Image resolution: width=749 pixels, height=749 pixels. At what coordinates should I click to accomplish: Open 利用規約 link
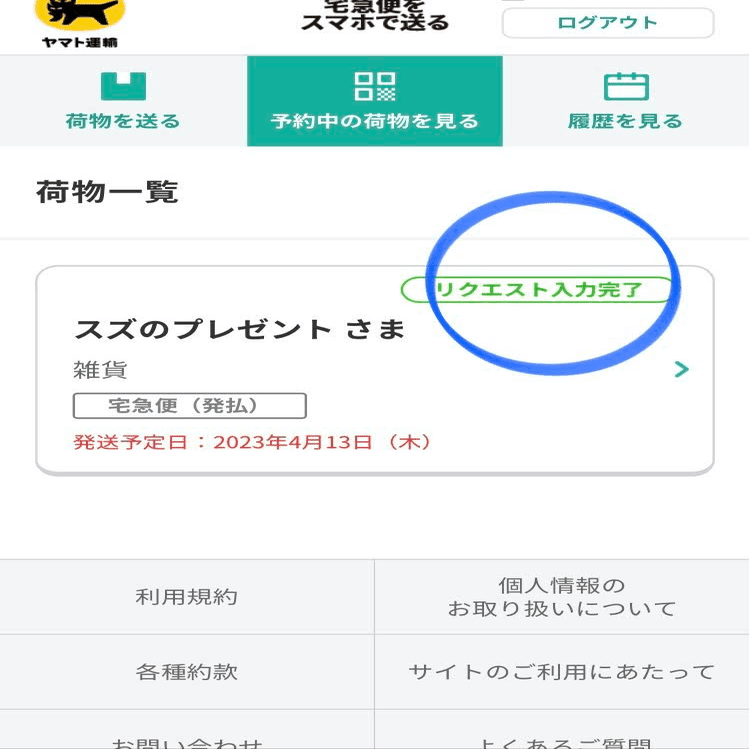click(187, 597)
